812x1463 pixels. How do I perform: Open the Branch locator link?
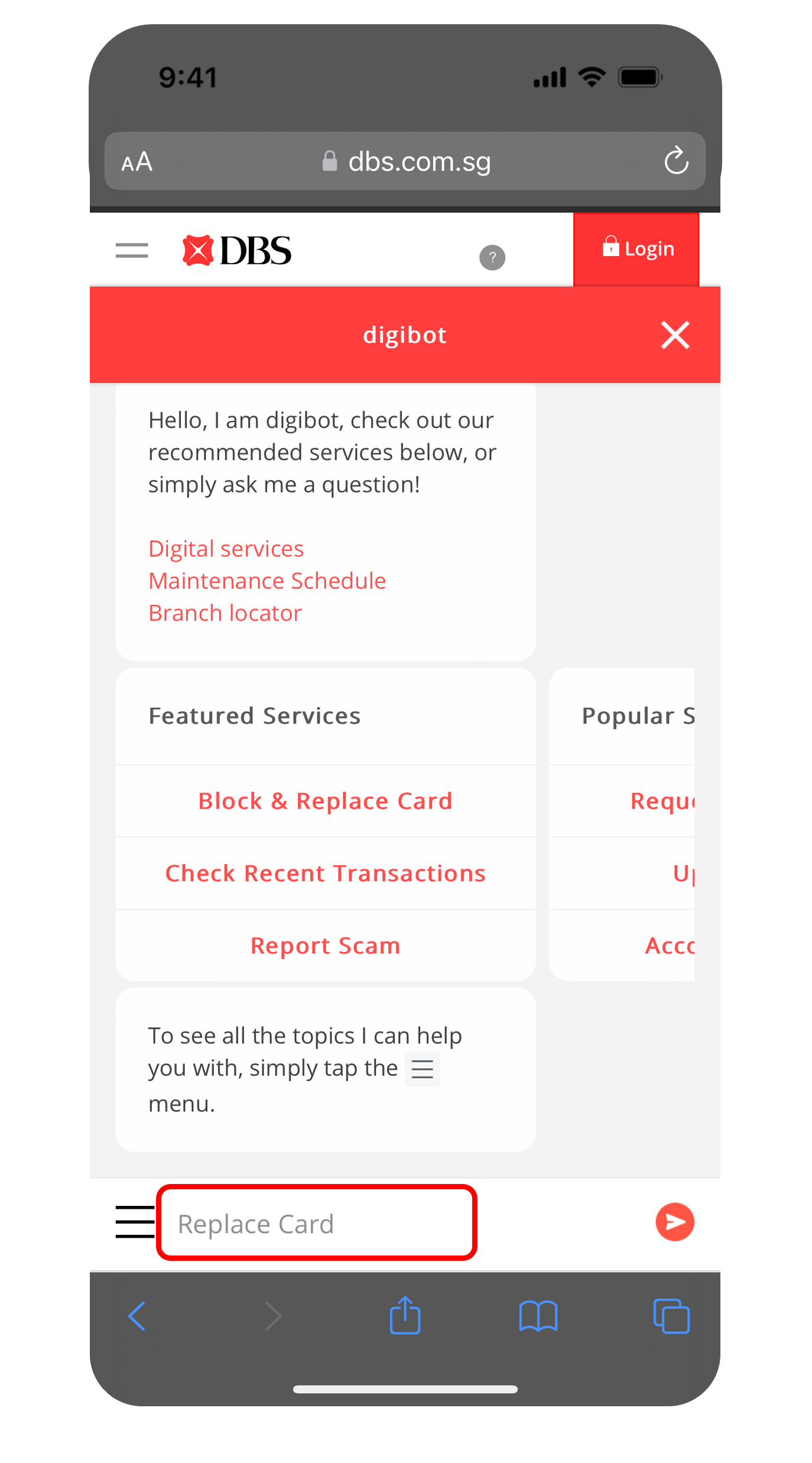click(x=225, y=613)
